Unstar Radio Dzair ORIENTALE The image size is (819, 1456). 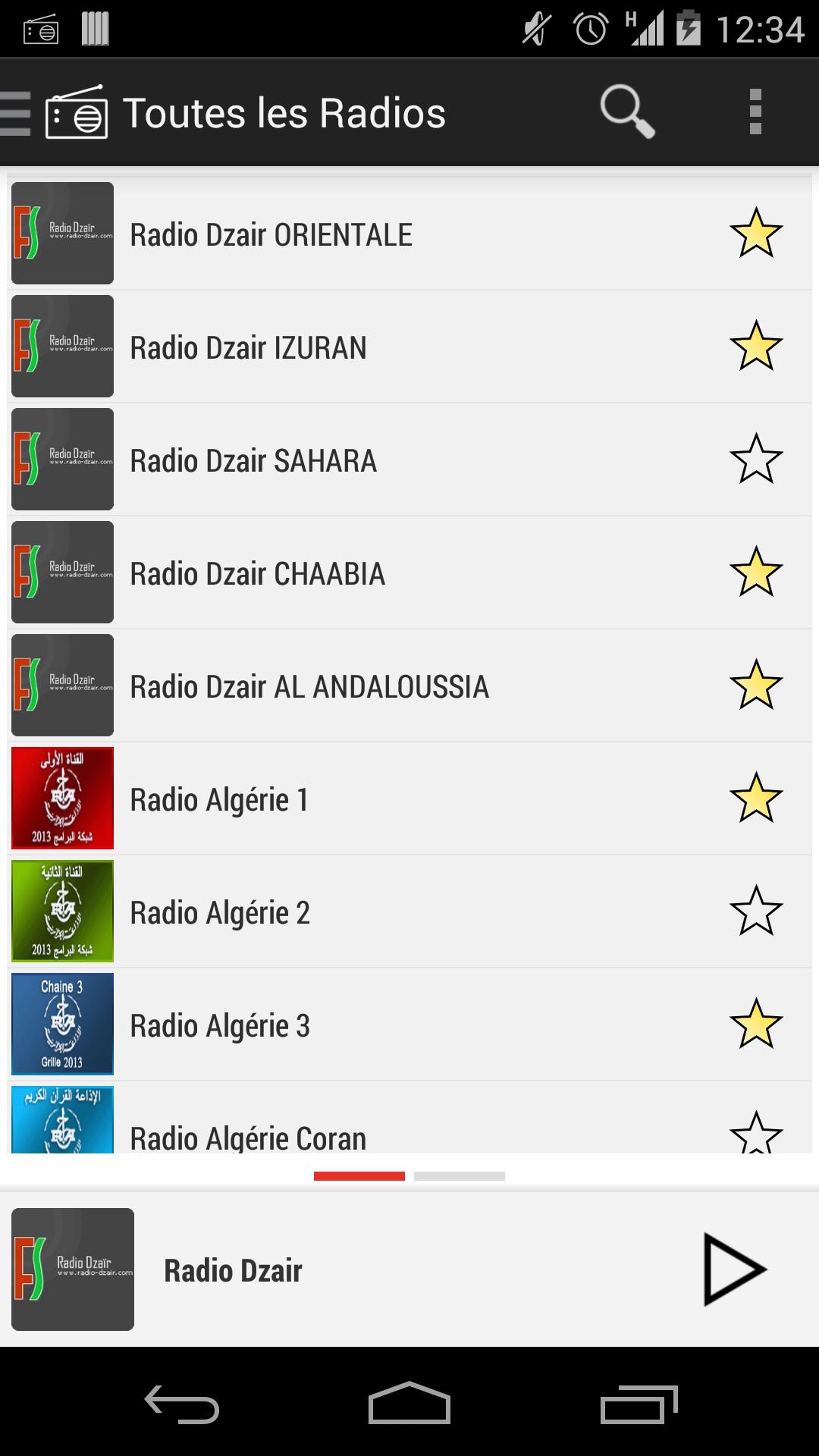pyautogui.click(x=756, y=233)
